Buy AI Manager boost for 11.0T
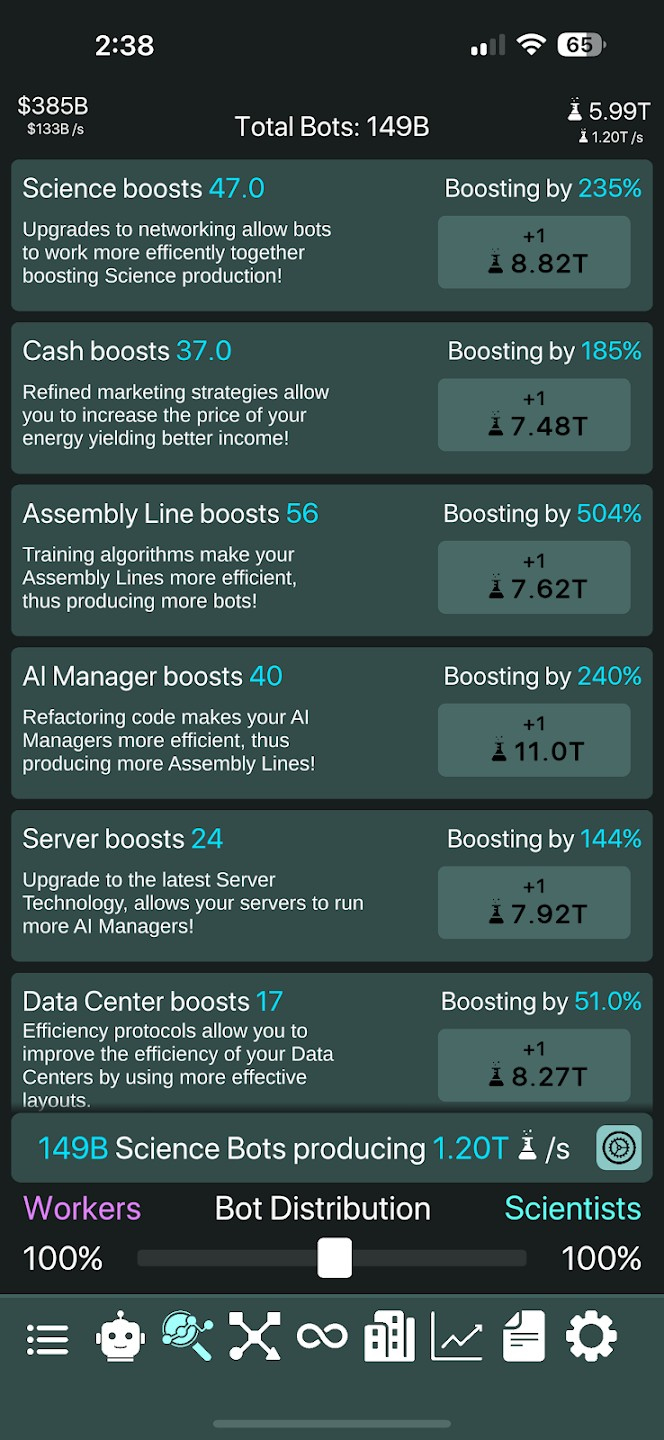The width and height of the screenshot is (664, 1440). [534, 740]
